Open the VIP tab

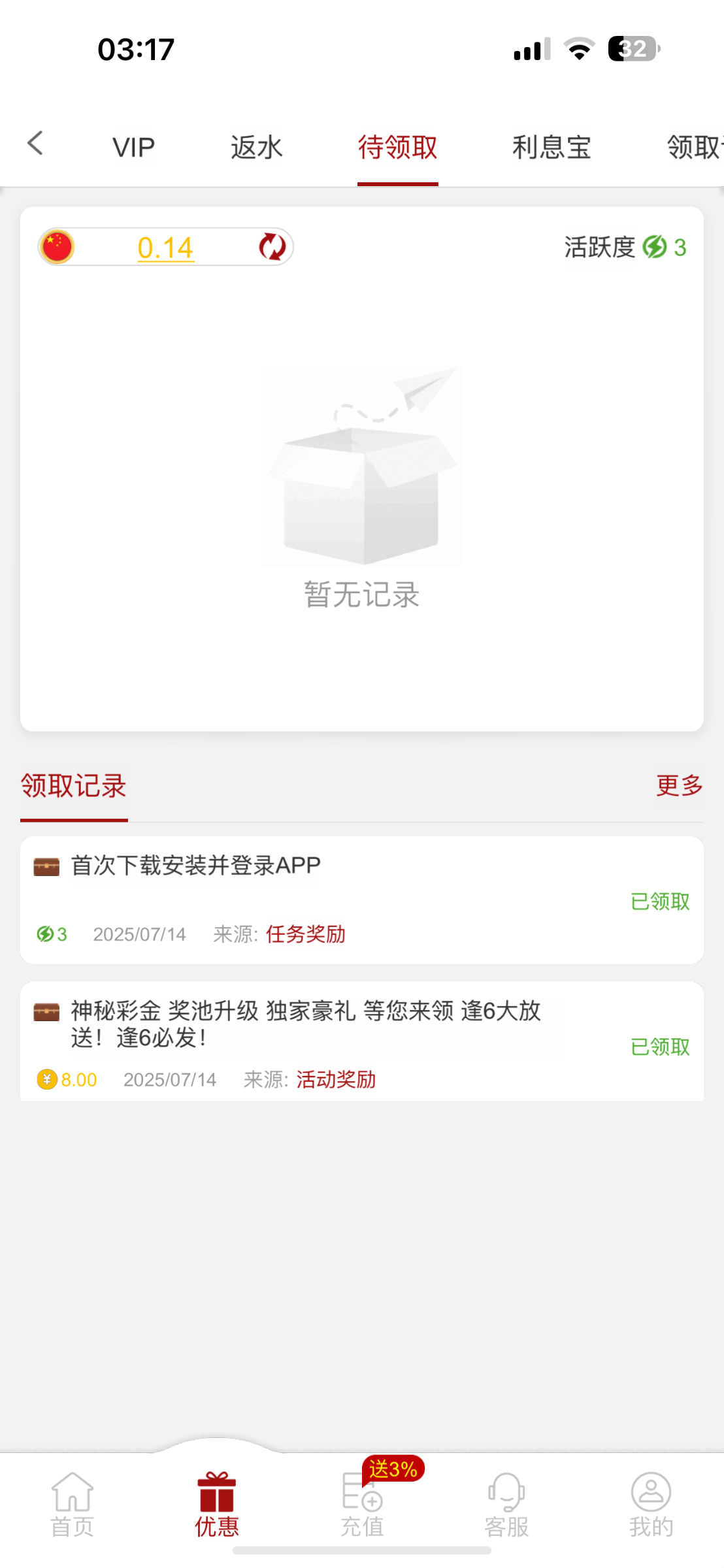(x=133, y=146)
